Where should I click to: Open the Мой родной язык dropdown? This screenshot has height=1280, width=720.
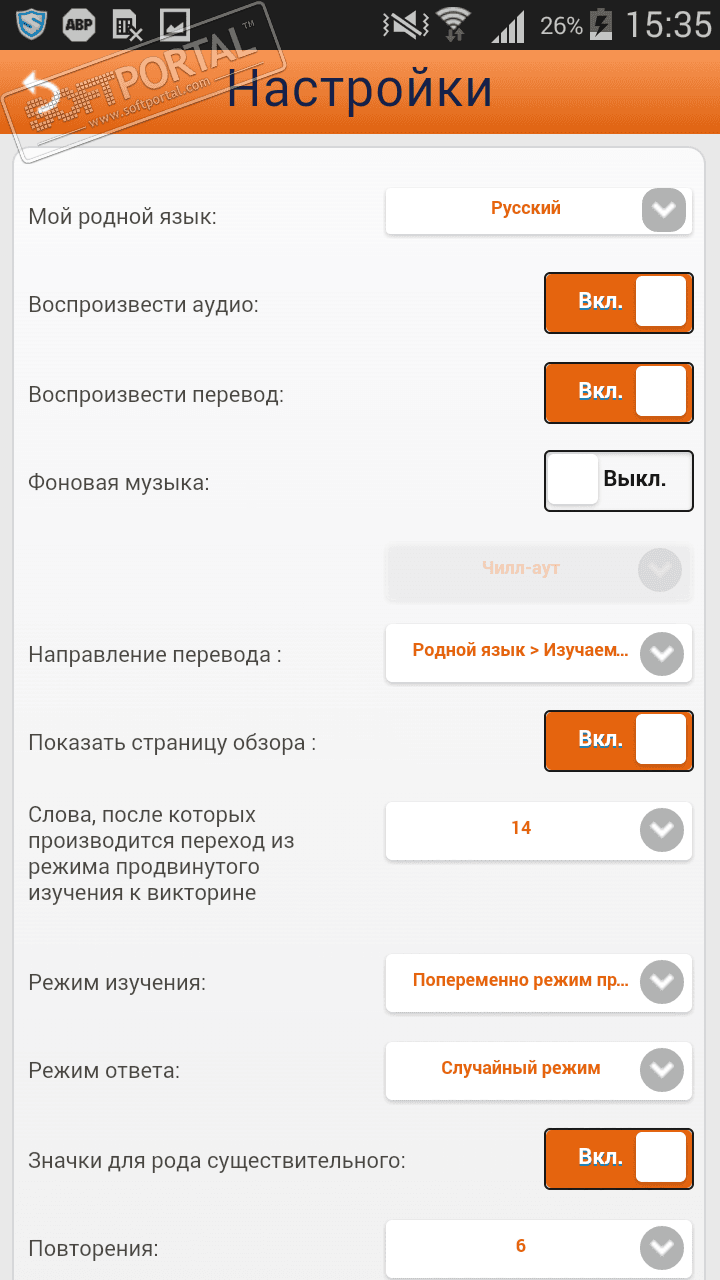(x=538, y=211)
